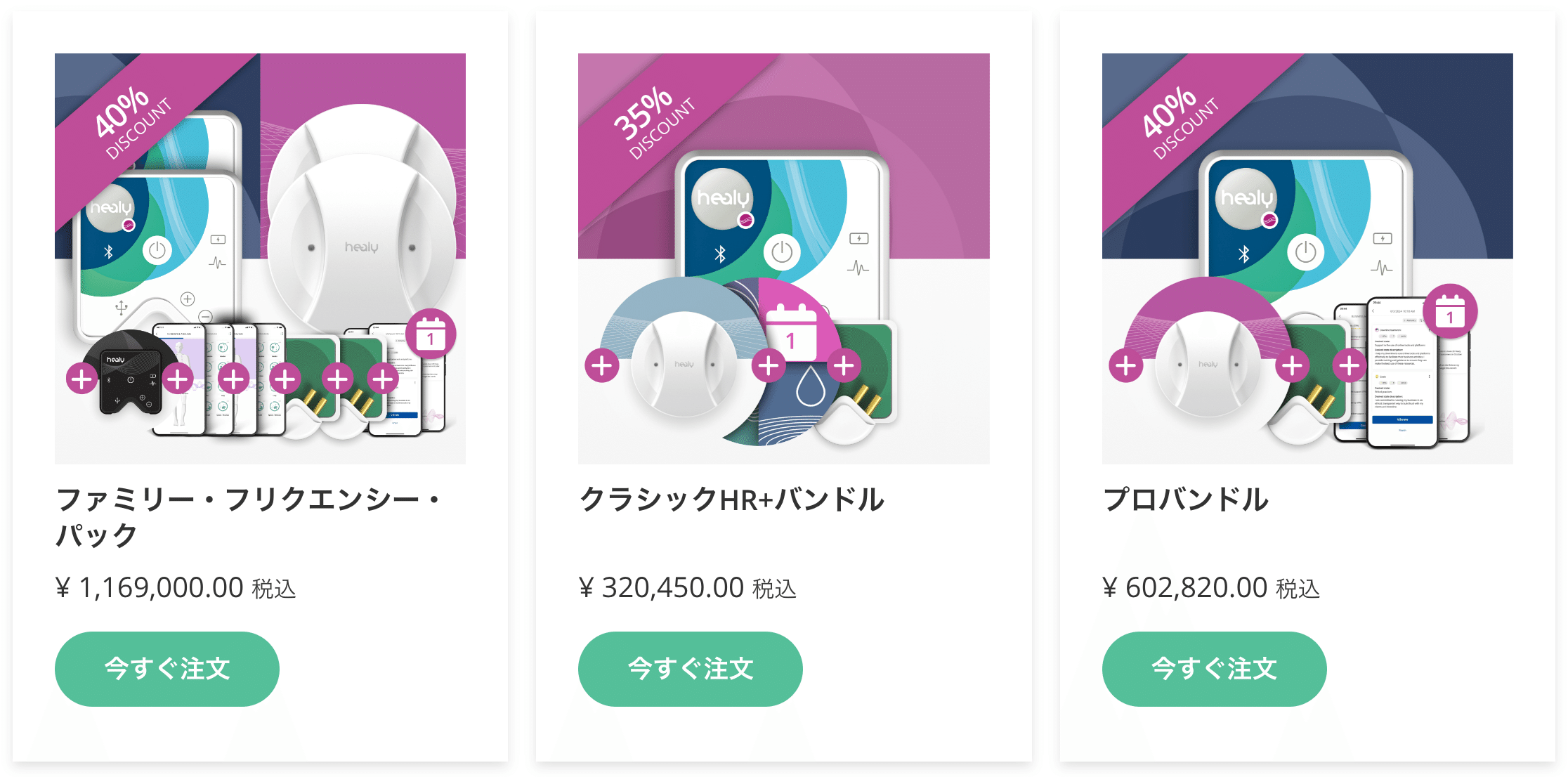
Task: Order the プロバンドル now
Action: pos(1214,669)
